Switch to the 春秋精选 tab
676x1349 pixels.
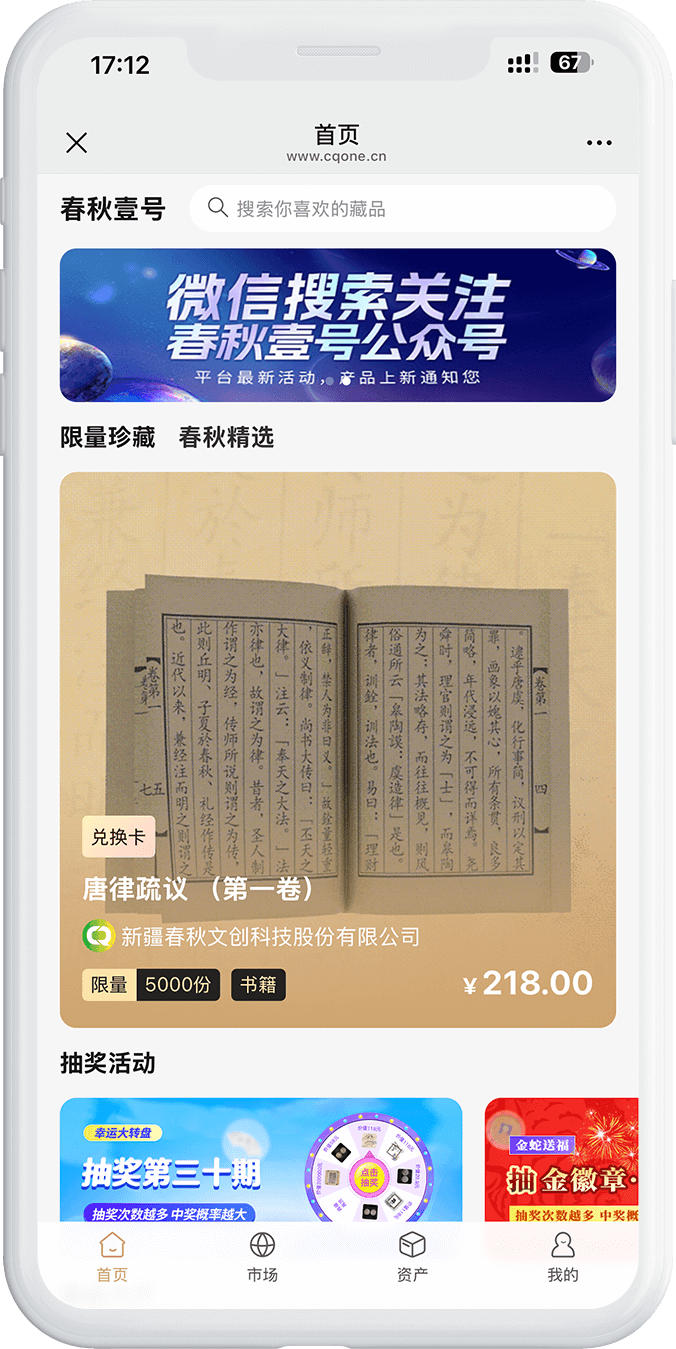226,437
